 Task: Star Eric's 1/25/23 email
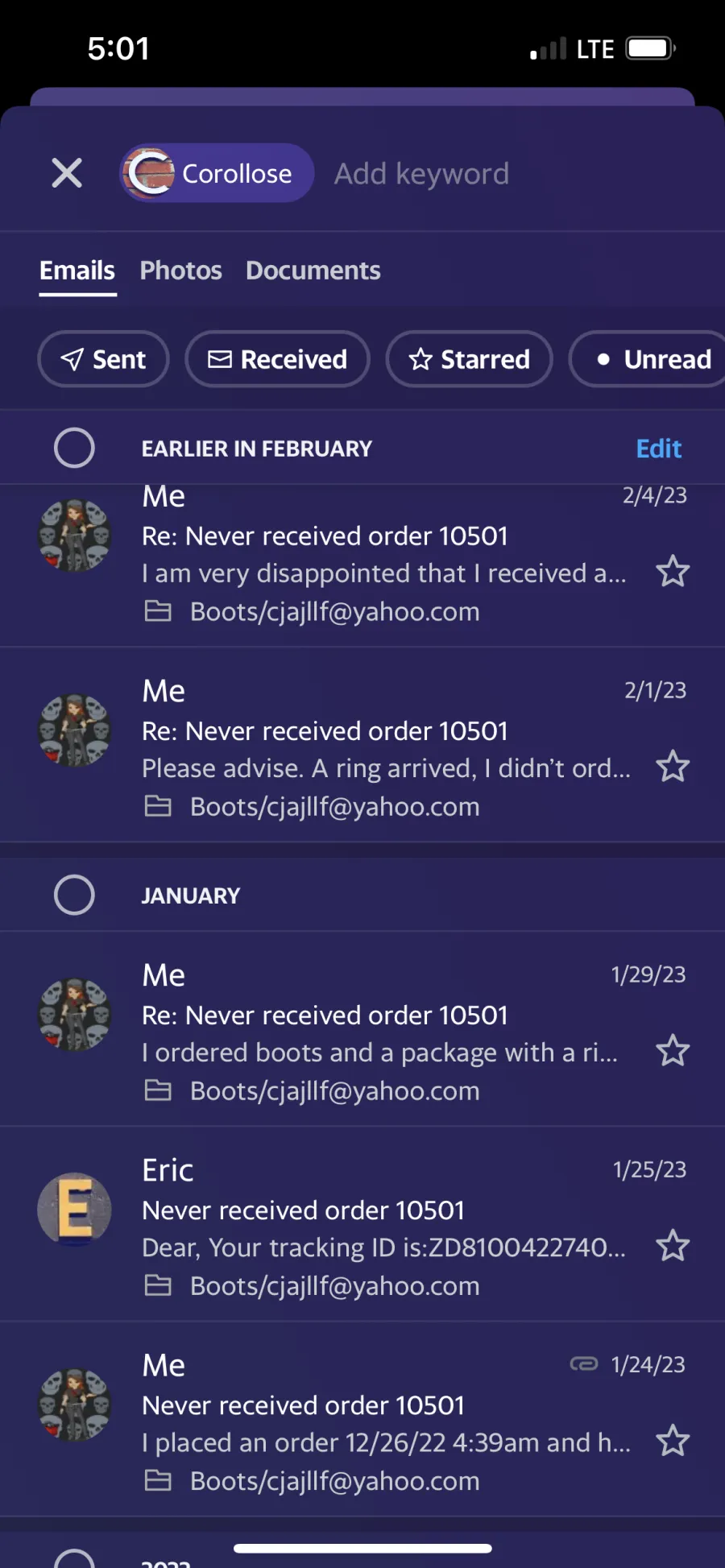point(673,1246)
